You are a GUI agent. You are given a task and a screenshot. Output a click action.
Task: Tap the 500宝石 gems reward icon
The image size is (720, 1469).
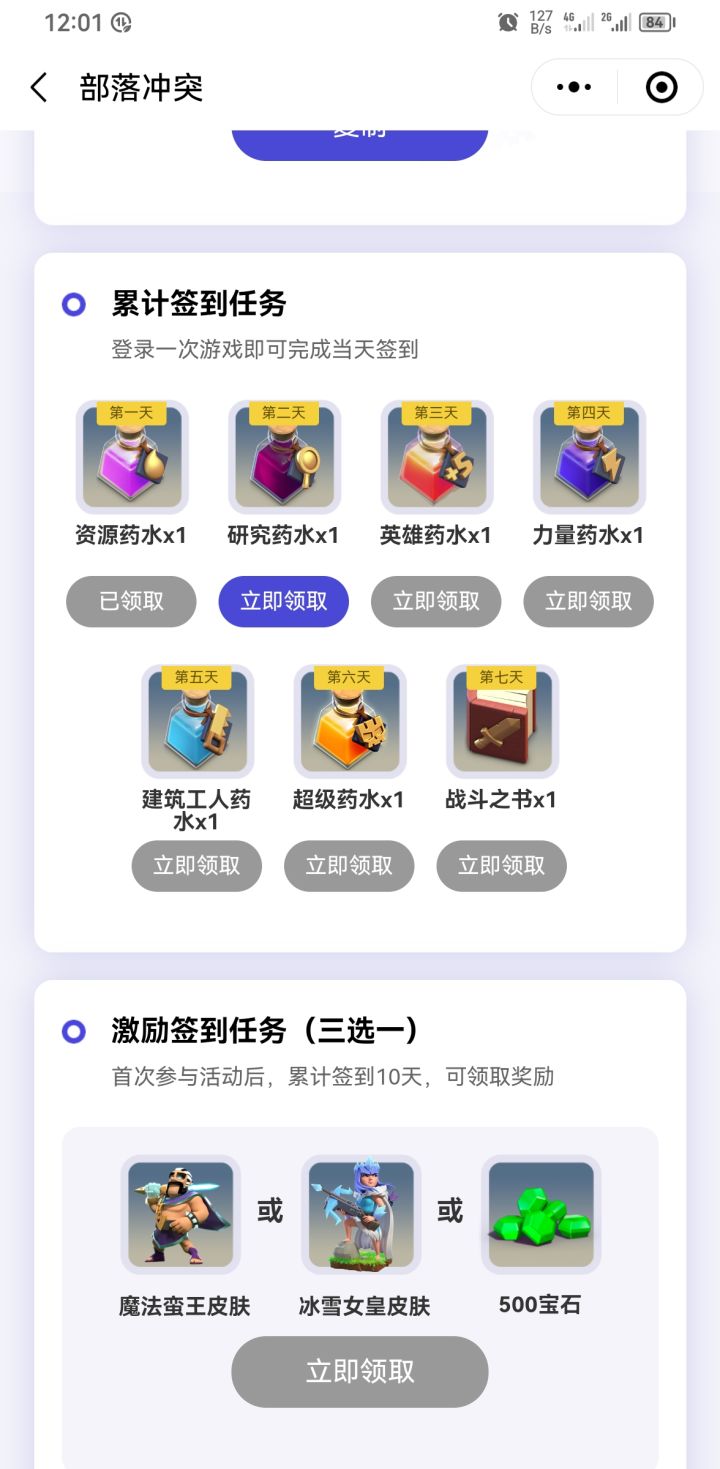pyautogui.click(x=540, y=1214)
